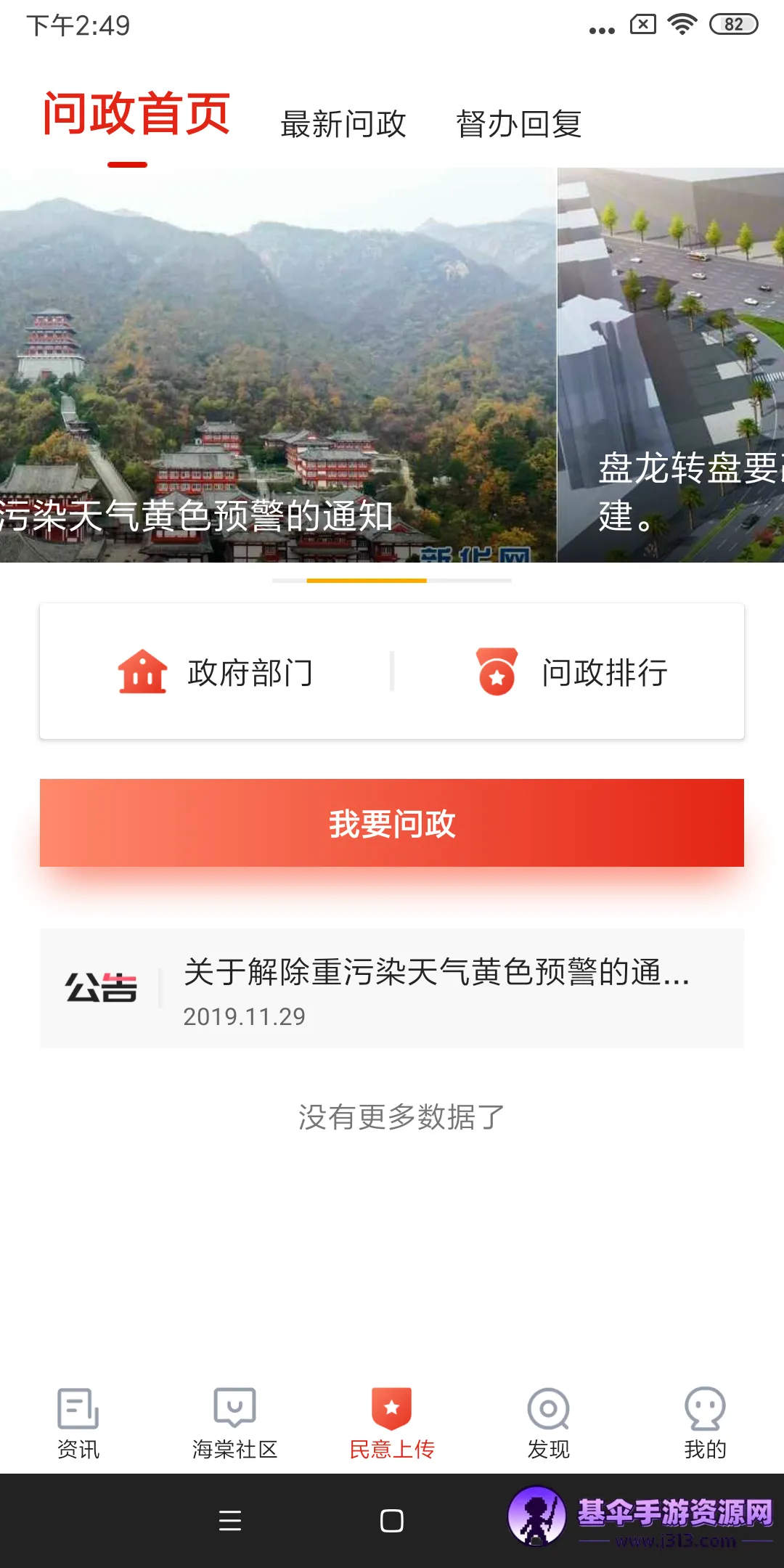Open the 盘龙转盘 banner card
784x1568 pixels.
671,365
